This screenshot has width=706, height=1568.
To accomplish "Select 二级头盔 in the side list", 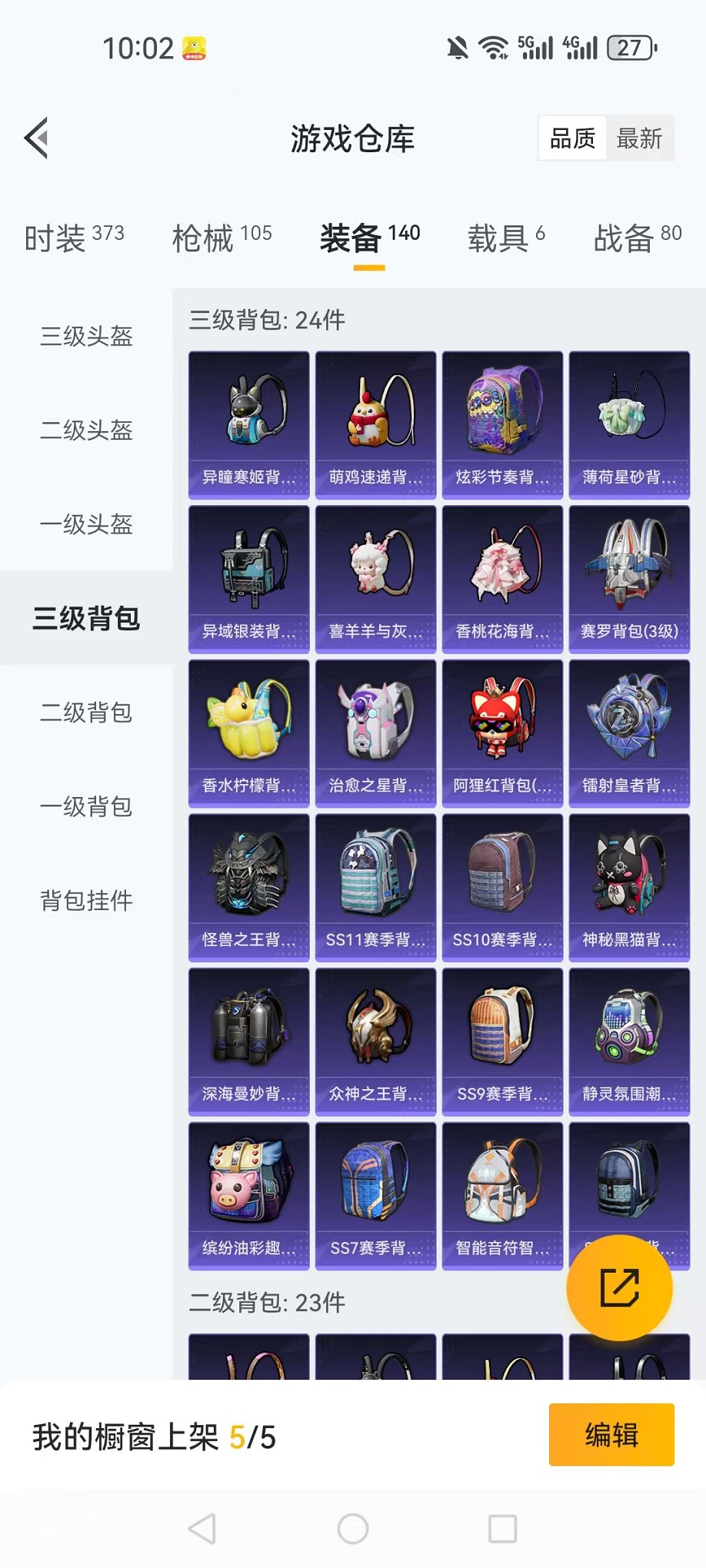I will [x=86, y=430].
